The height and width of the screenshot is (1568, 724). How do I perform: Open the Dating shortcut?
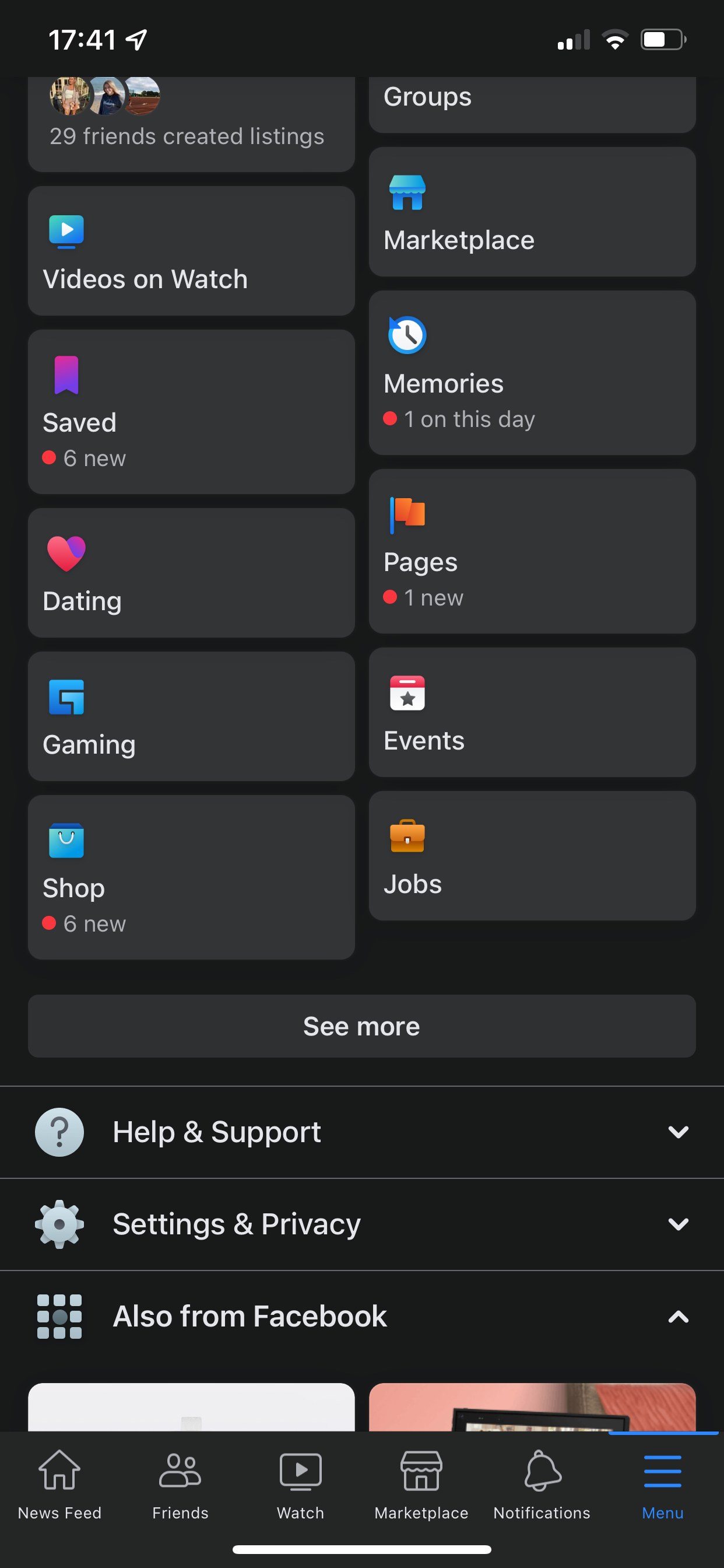coord(191,573)
